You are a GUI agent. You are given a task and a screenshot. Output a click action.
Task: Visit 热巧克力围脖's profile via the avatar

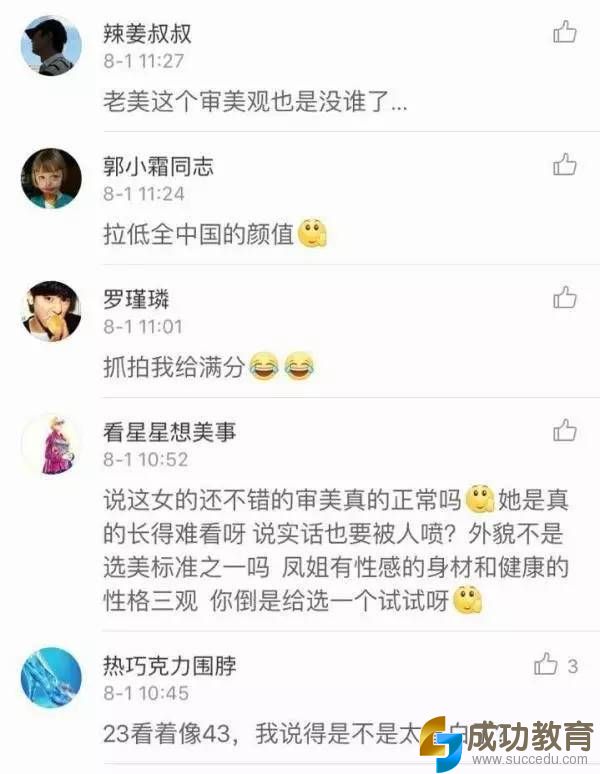pos(51,677)
